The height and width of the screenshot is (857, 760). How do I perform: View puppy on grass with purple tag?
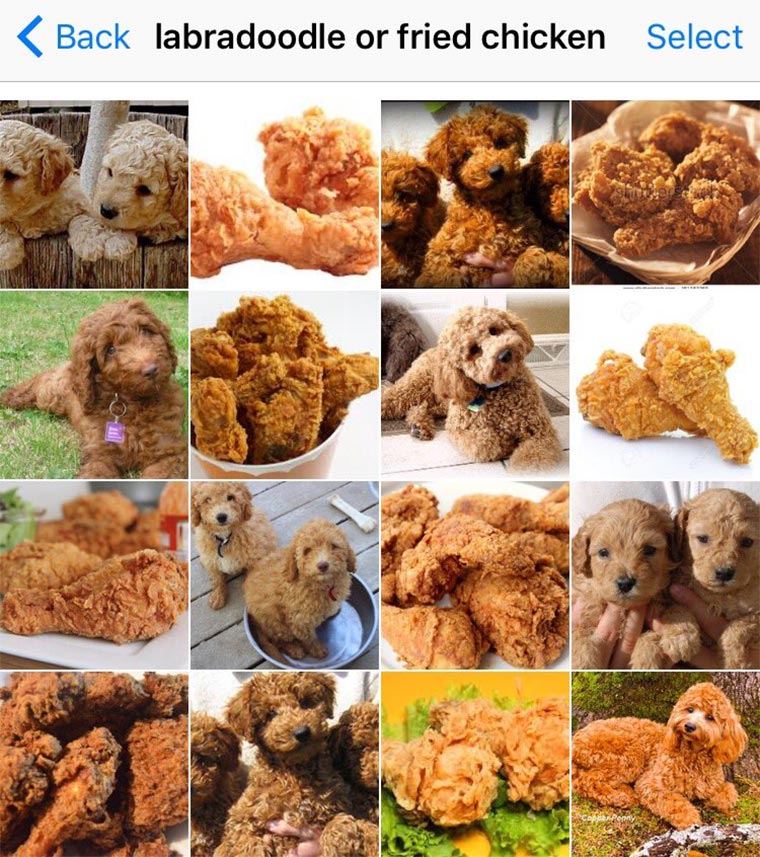click(94, 385)
